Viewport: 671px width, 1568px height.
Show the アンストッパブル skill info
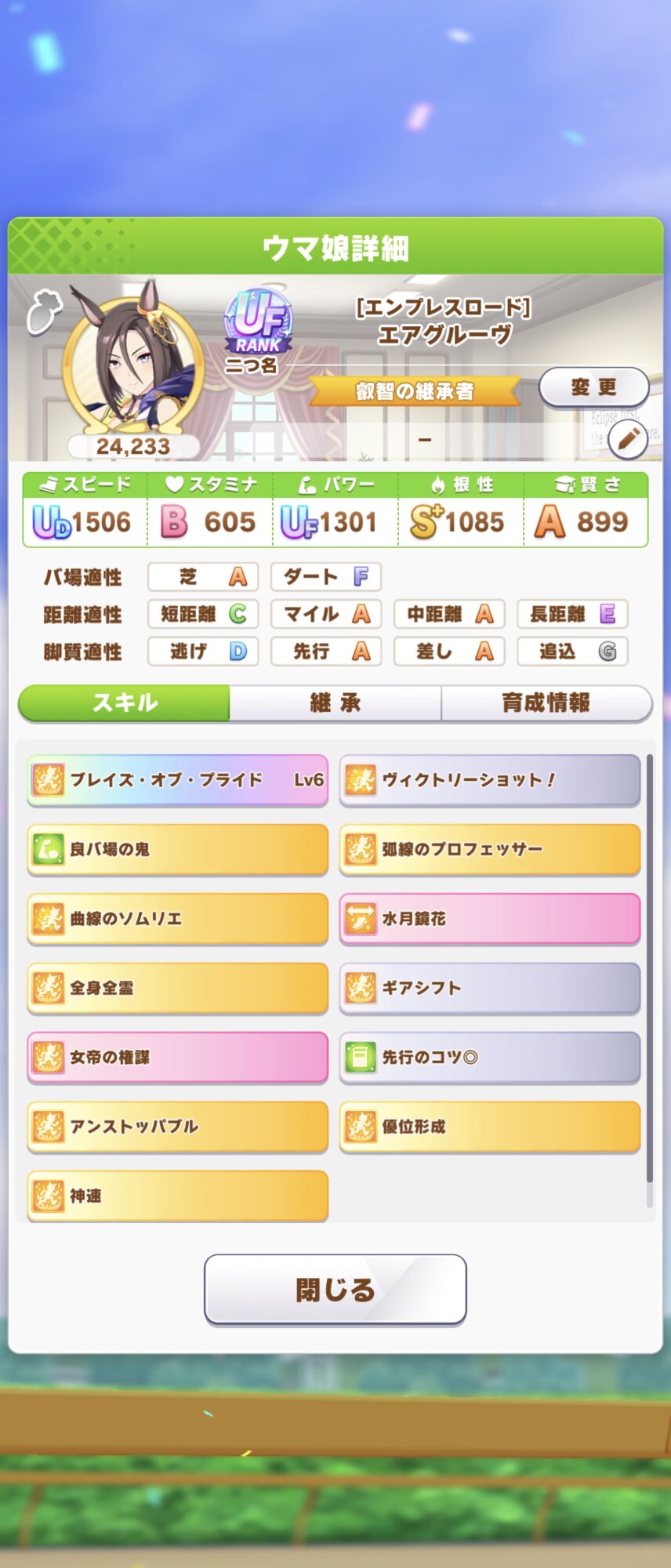point(177,1127)
